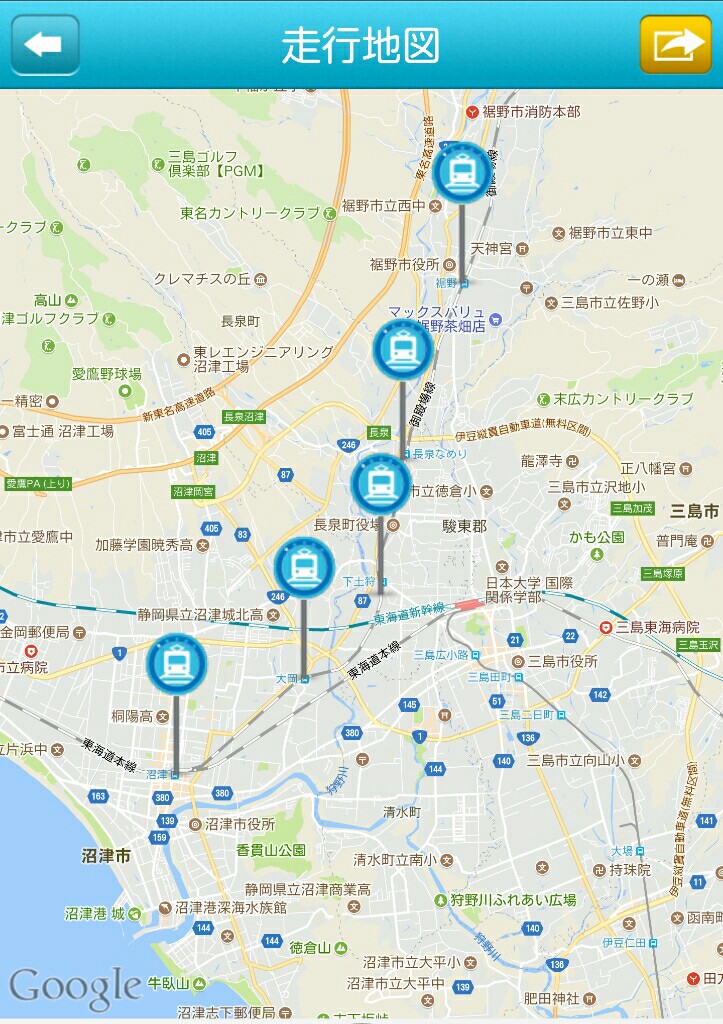The image size is (723, 1024).
Task: Tap the train marker at Susono station
Action: pyautogui.click(x=463, y=173)
